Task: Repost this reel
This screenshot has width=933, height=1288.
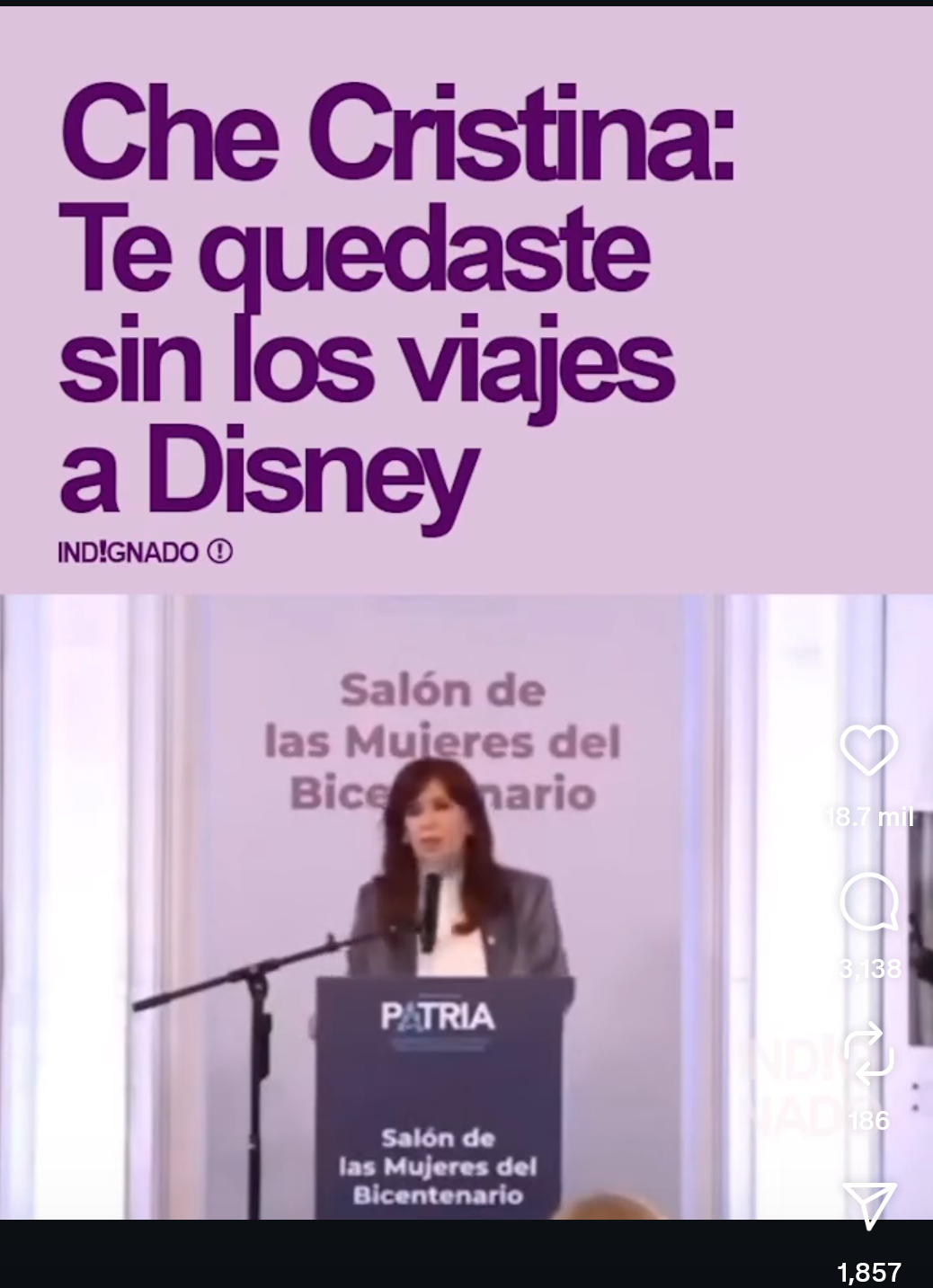Action: coord(868,1053)
